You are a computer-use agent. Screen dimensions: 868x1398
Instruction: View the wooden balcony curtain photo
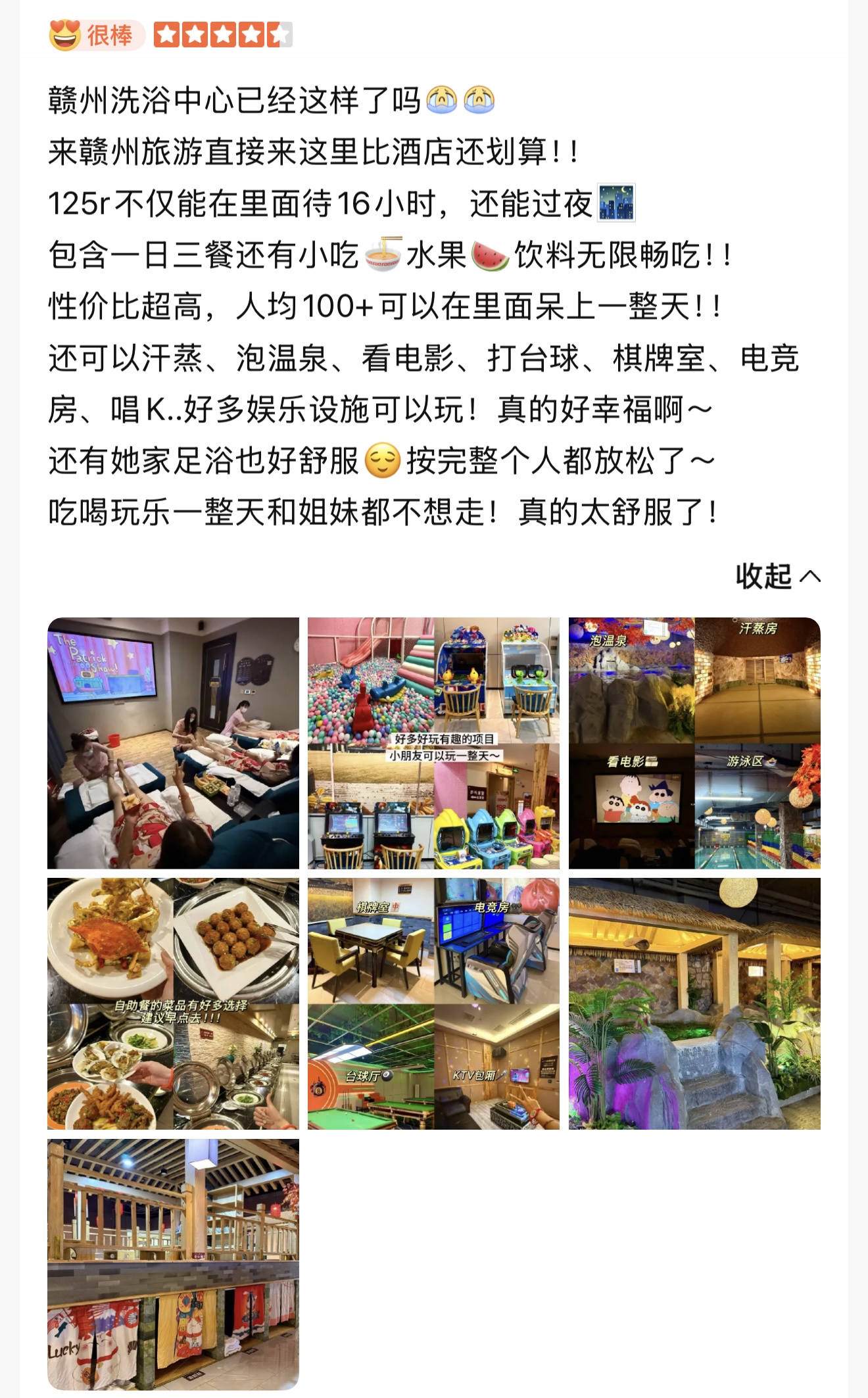pyautogui.click(x=173, y=1264)
